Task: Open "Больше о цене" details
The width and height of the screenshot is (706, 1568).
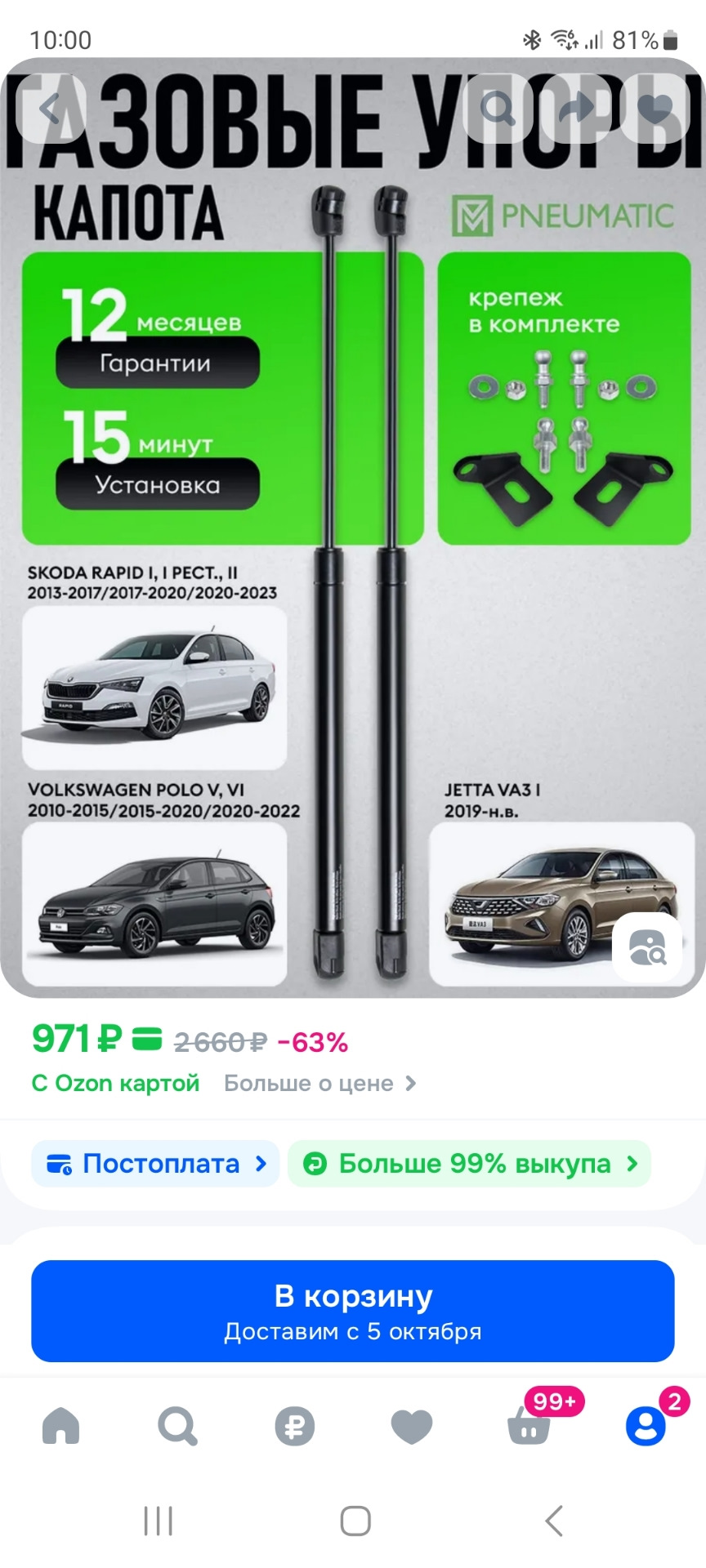Action: (319, 1084)
